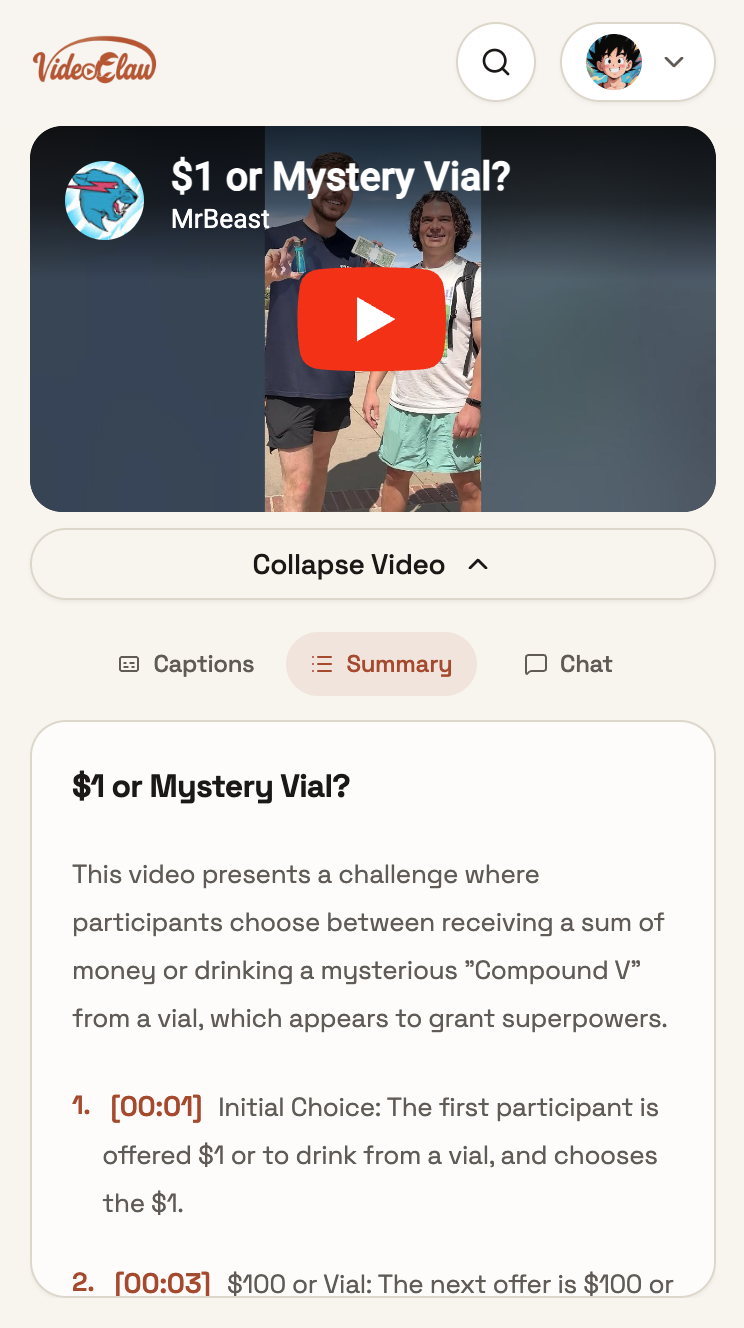The width and height of the screenshot is (744, 1328).
Task: Select the Summary tab
Action: 381,664
